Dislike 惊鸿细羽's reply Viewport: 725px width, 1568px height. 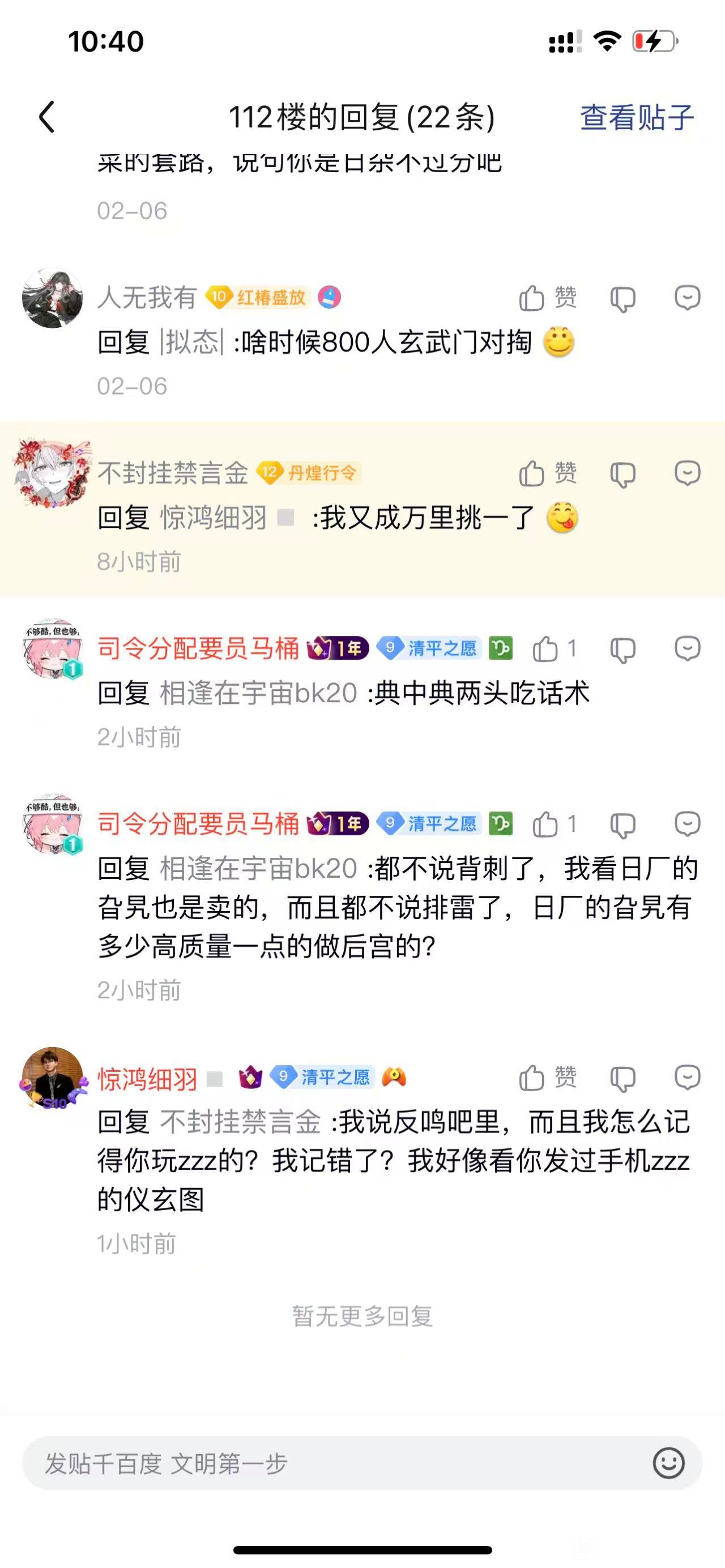[x=622, y=1078]
